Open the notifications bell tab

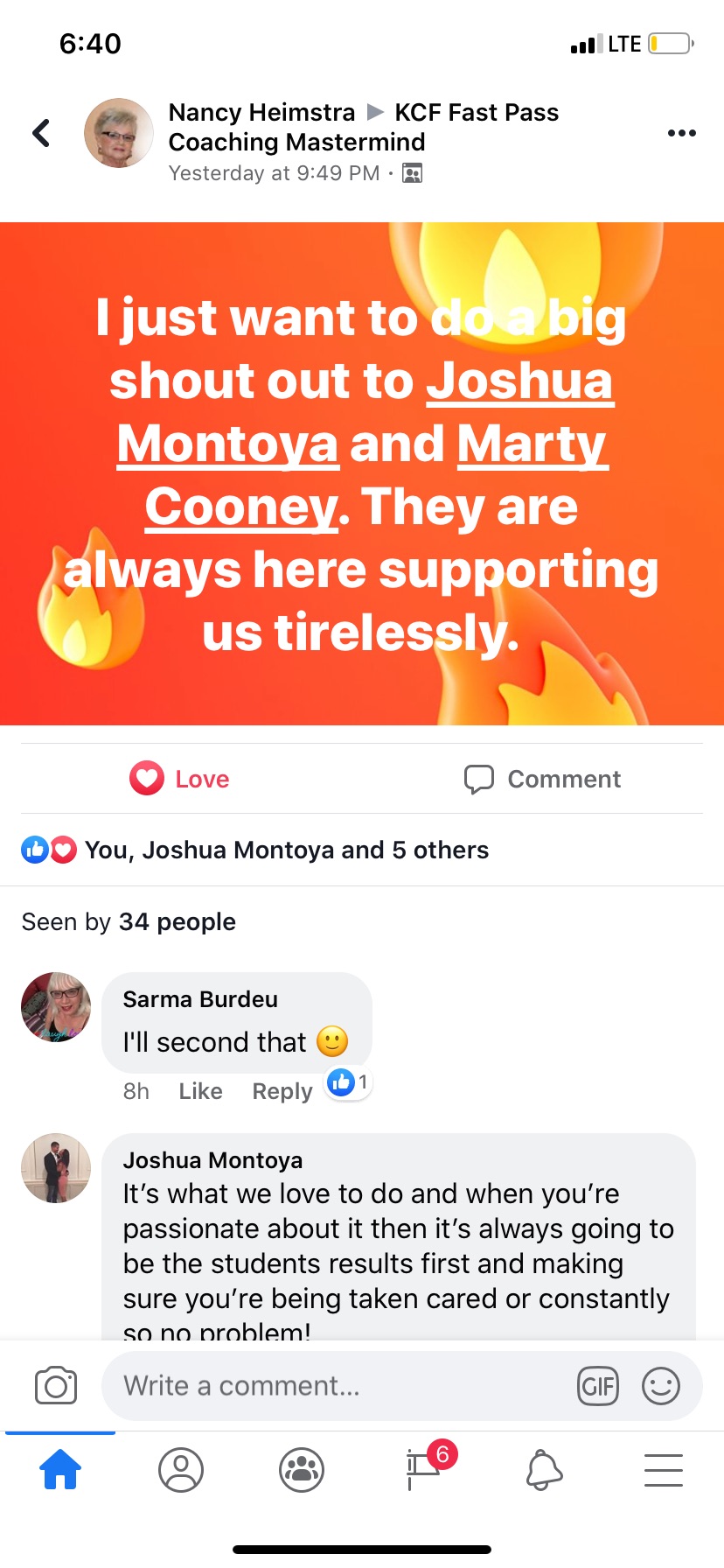click(x=544, y=1469)
